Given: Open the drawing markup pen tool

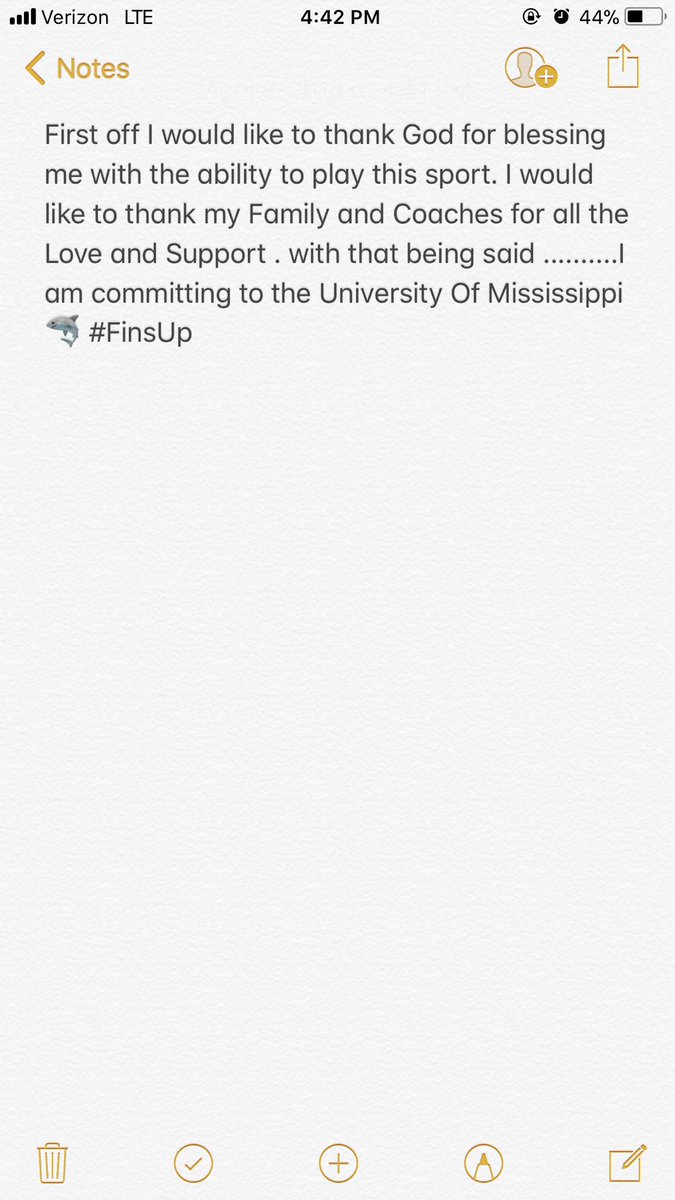Looking at the screenshot, I should tap(483, 1163).
